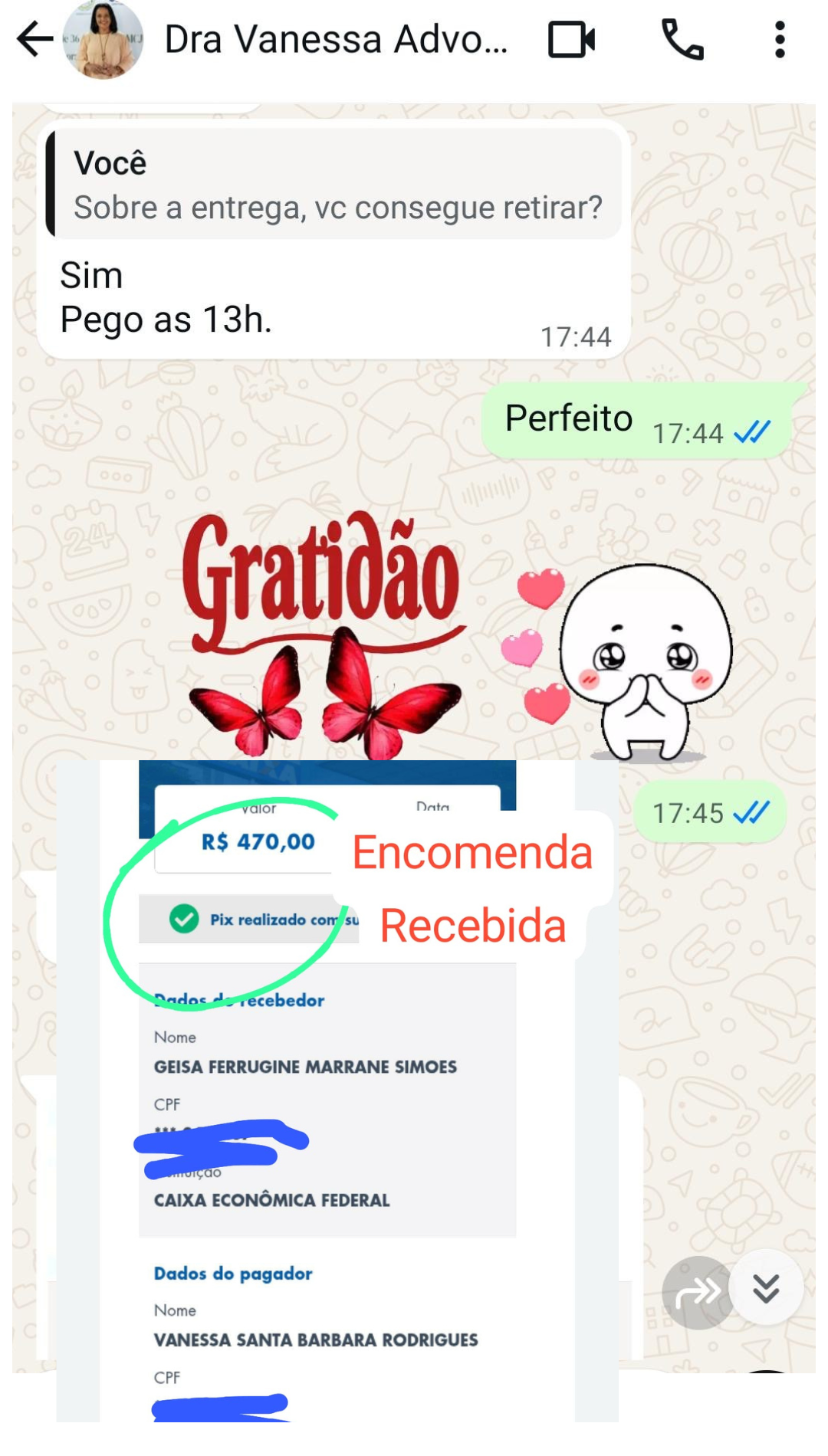This screenshot has height=1456, width=828.
Task: Open the three-dot overflow menu
Action: pos(780,40)
